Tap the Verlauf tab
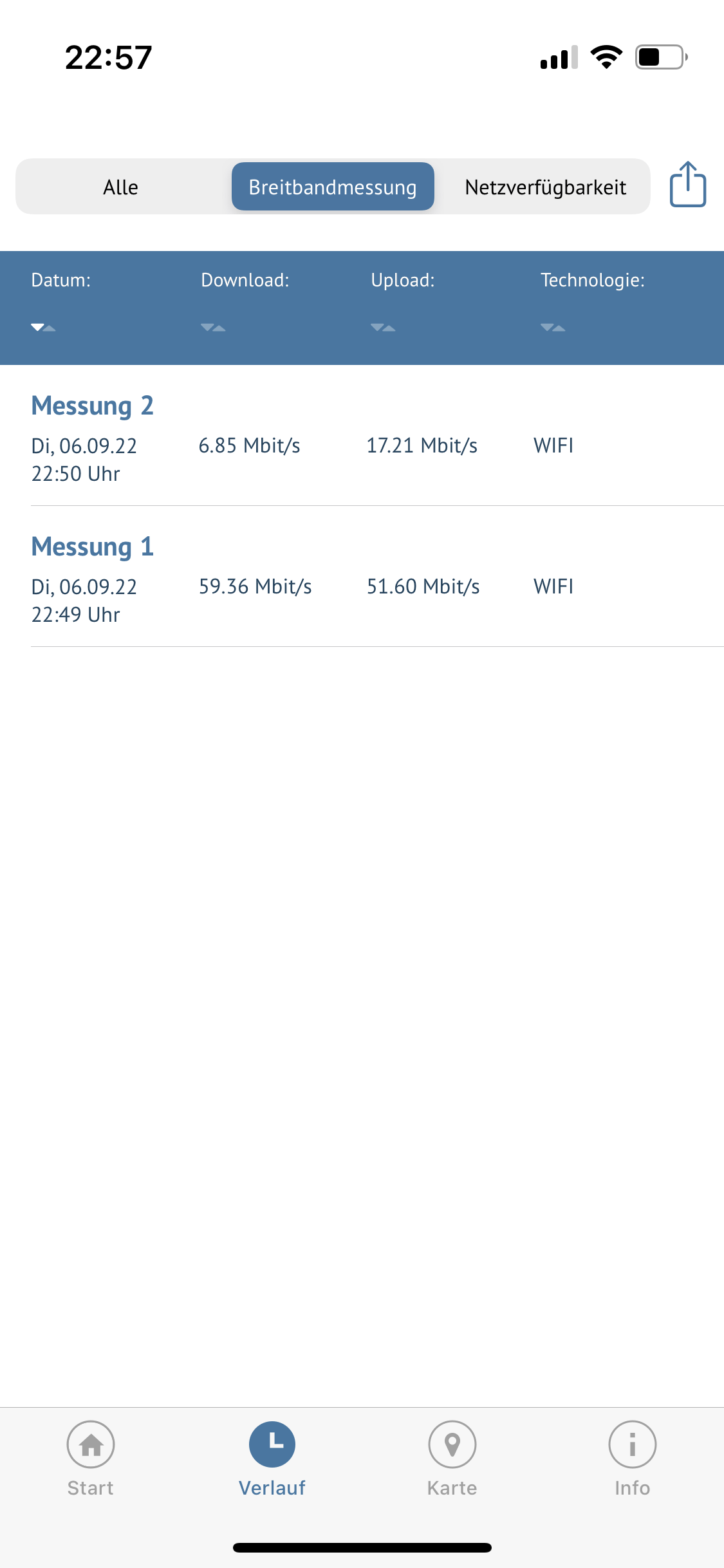Viewport: 724px width, 1568px height. point(272,1459)
